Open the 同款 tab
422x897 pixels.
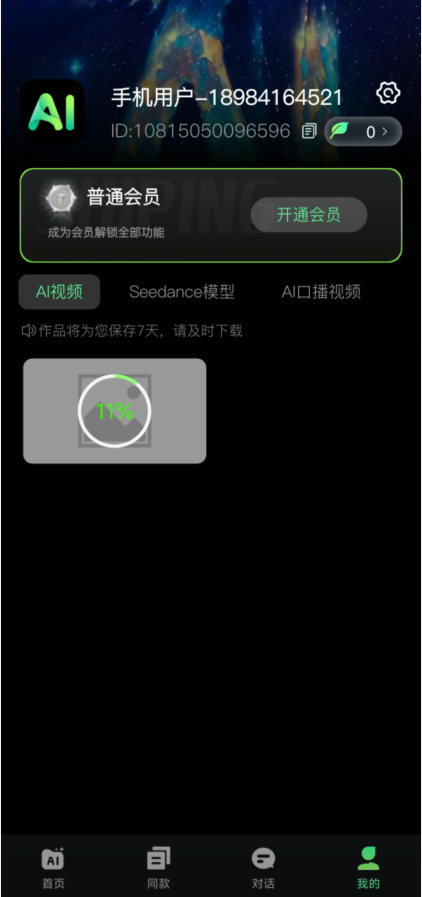158,868
